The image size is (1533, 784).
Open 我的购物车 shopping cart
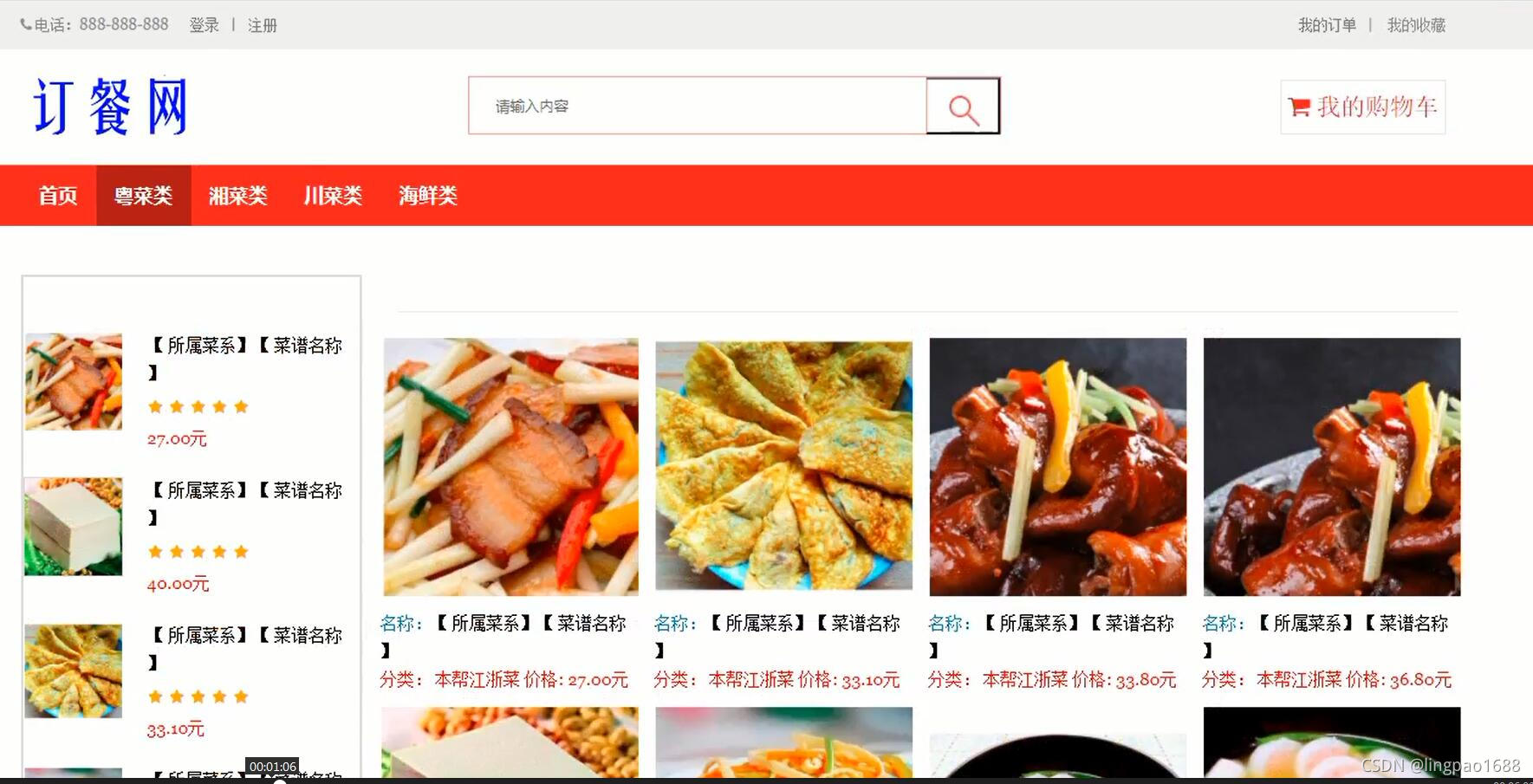[1362, 107]
